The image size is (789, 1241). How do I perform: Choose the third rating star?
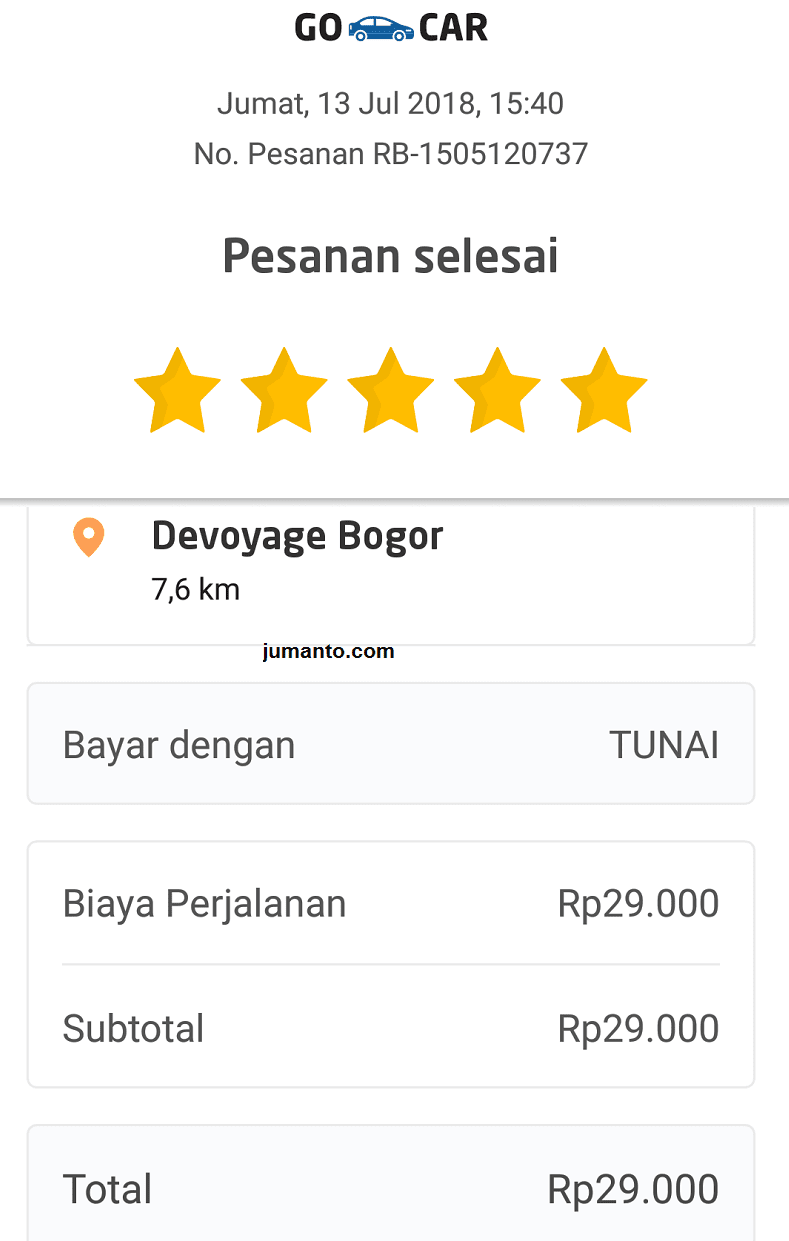390,392
